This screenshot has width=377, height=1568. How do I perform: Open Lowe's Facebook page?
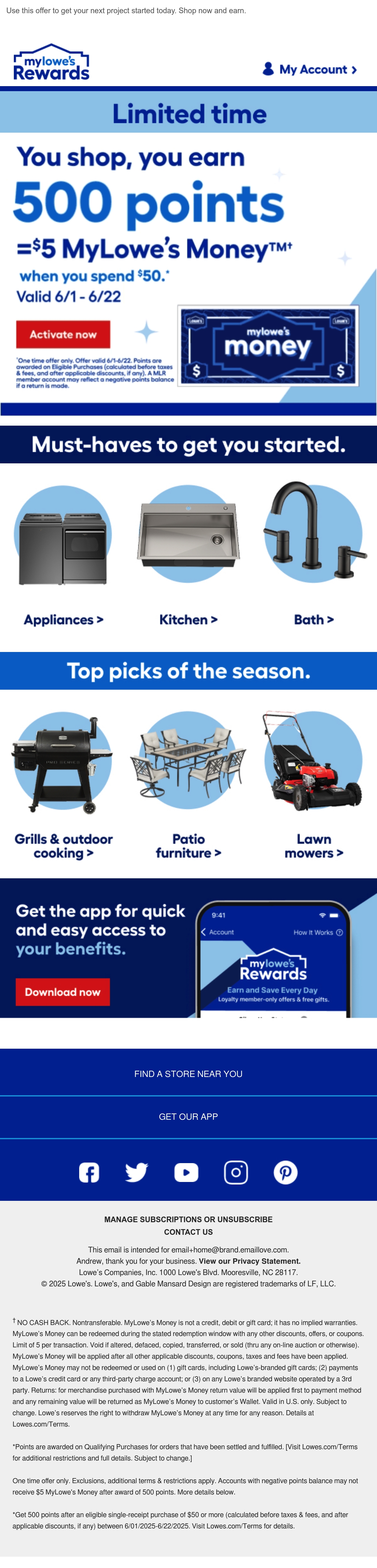pyautogui.click(x=90, y=1172)
